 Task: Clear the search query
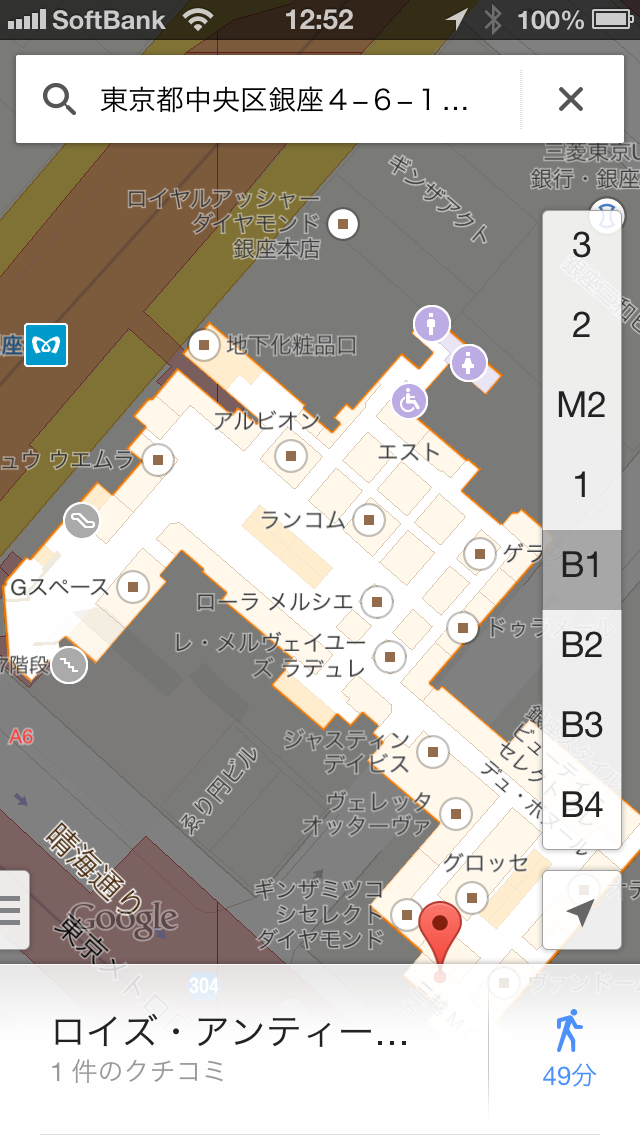click(570, 99)
